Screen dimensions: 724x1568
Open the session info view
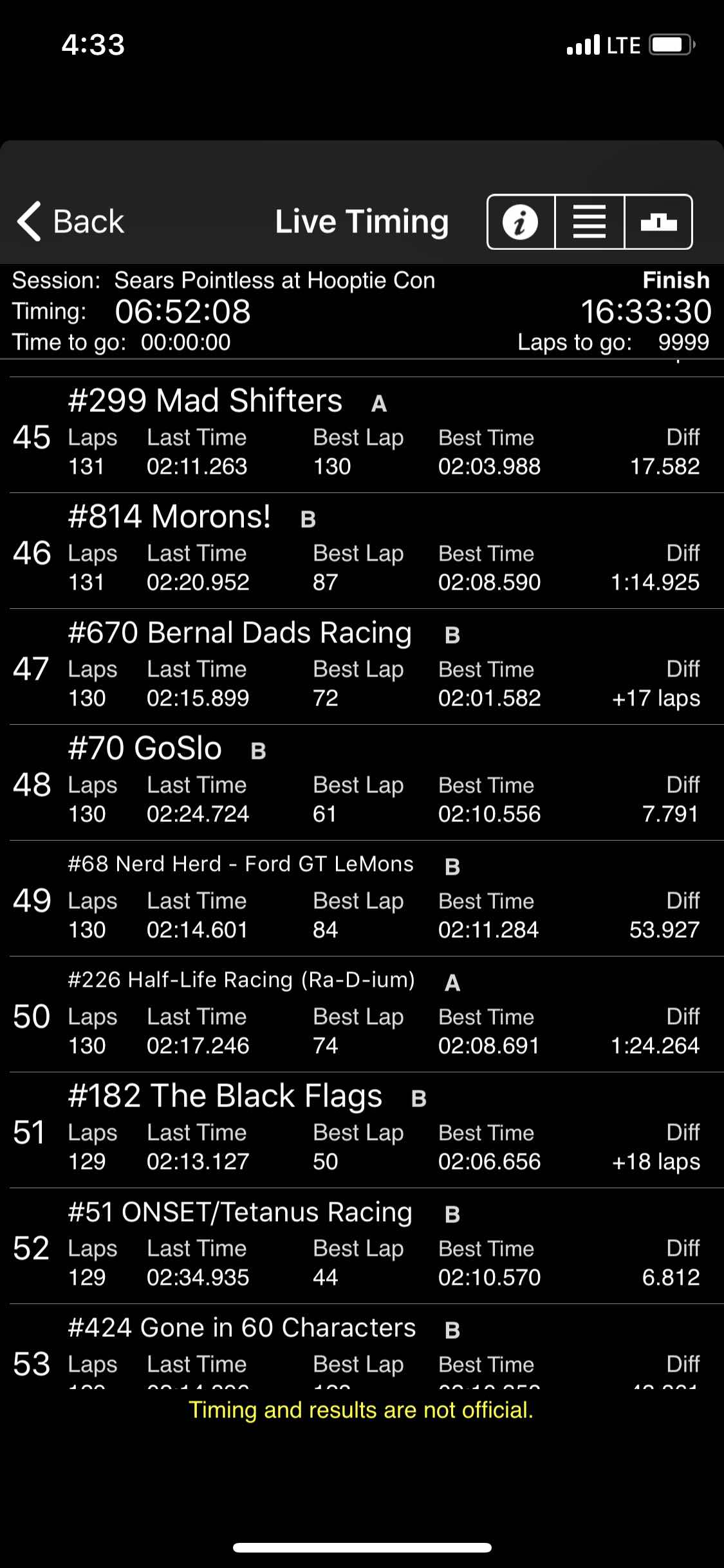[x=521, y=221]
